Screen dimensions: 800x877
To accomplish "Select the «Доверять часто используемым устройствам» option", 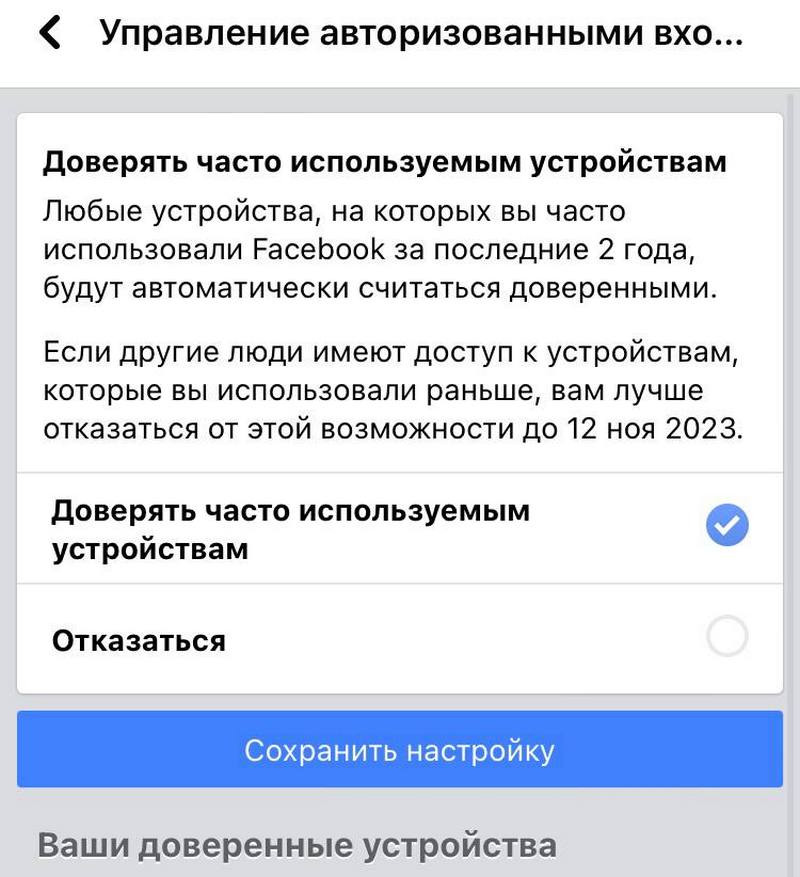I will (x=727, y=526).
